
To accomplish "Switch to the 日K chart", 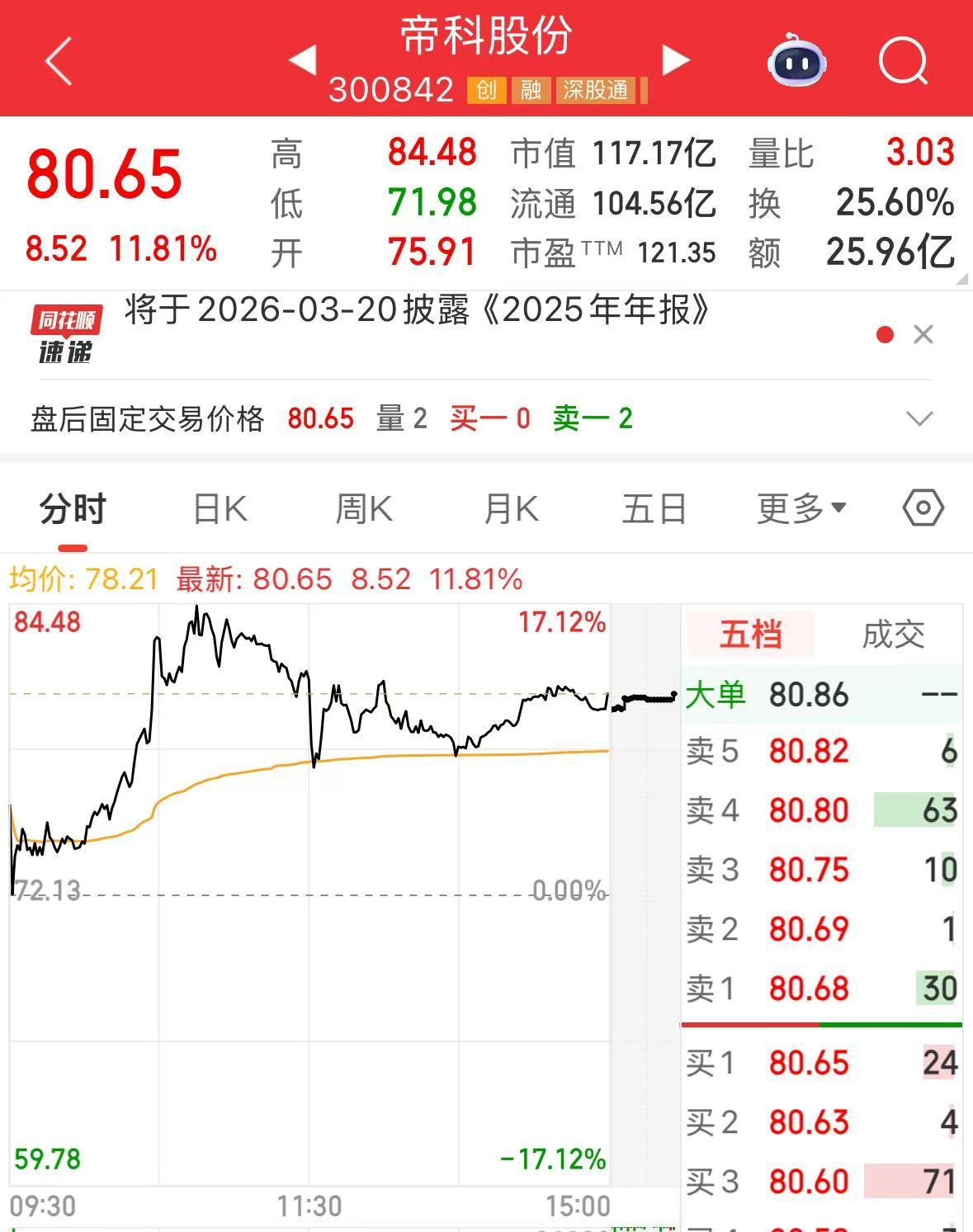I will 220,509.
